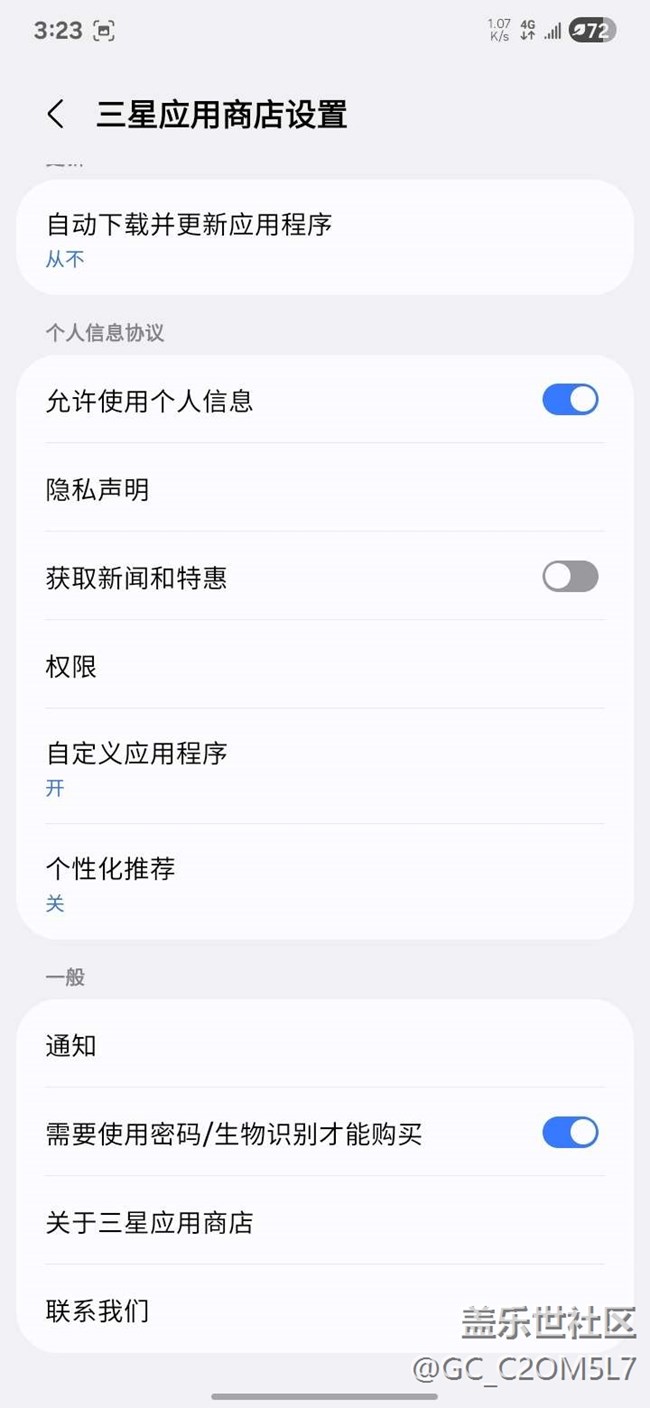Viewport: 650px width, 1408px height.
Task: Open 隐私声明
Action: tap(325, 488)
